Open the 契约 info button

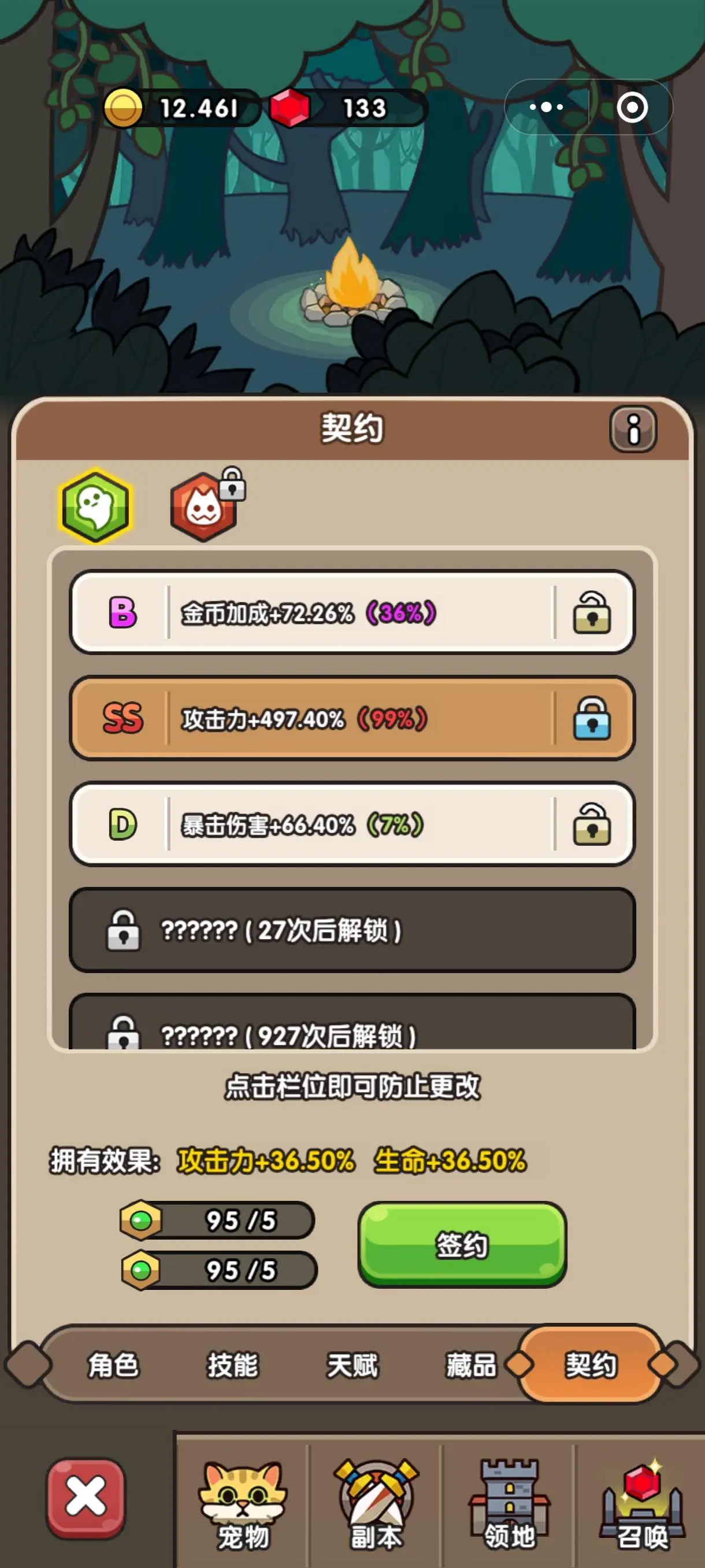coord(633,429)
